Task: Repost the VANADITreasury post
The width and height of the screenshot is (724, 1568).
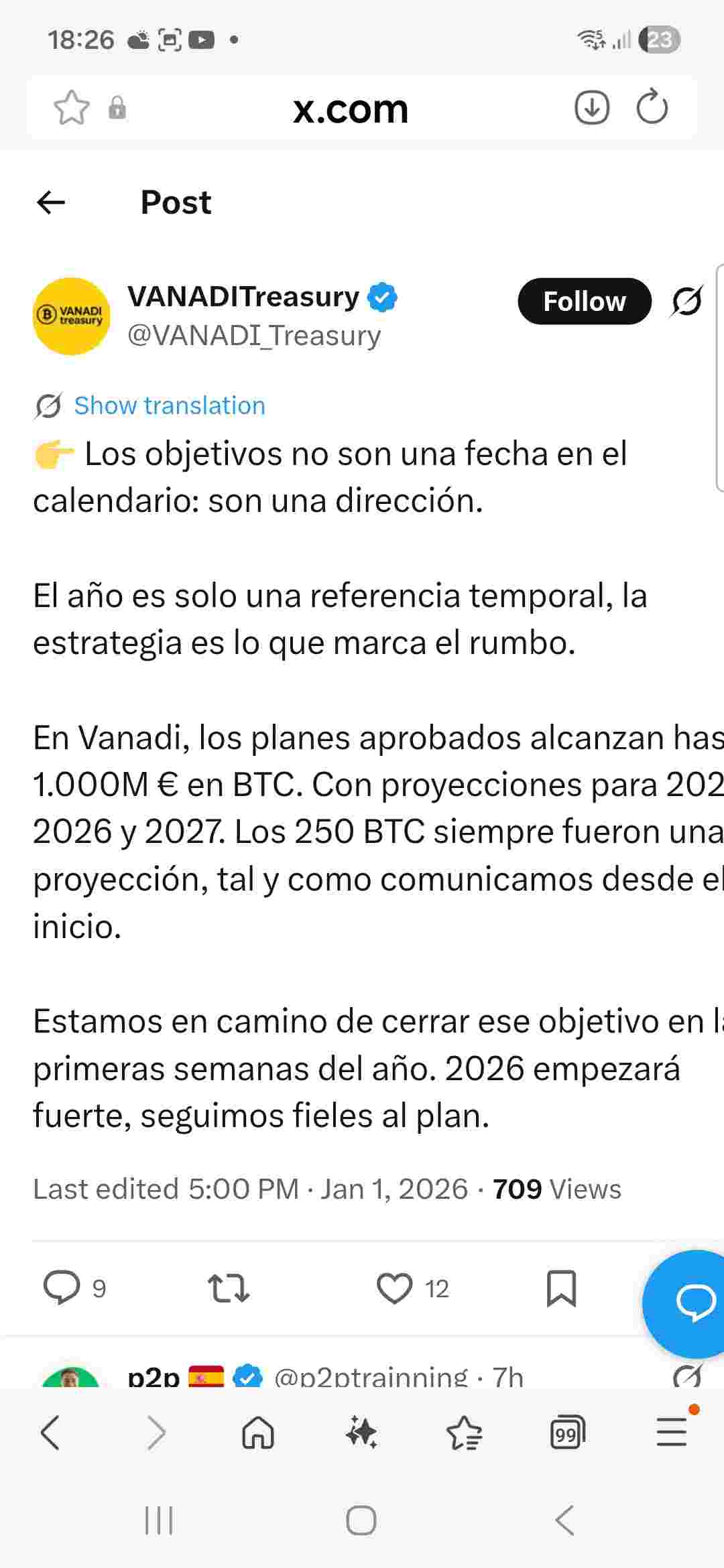Action: pyautogui.click(x=229, y=1288)
